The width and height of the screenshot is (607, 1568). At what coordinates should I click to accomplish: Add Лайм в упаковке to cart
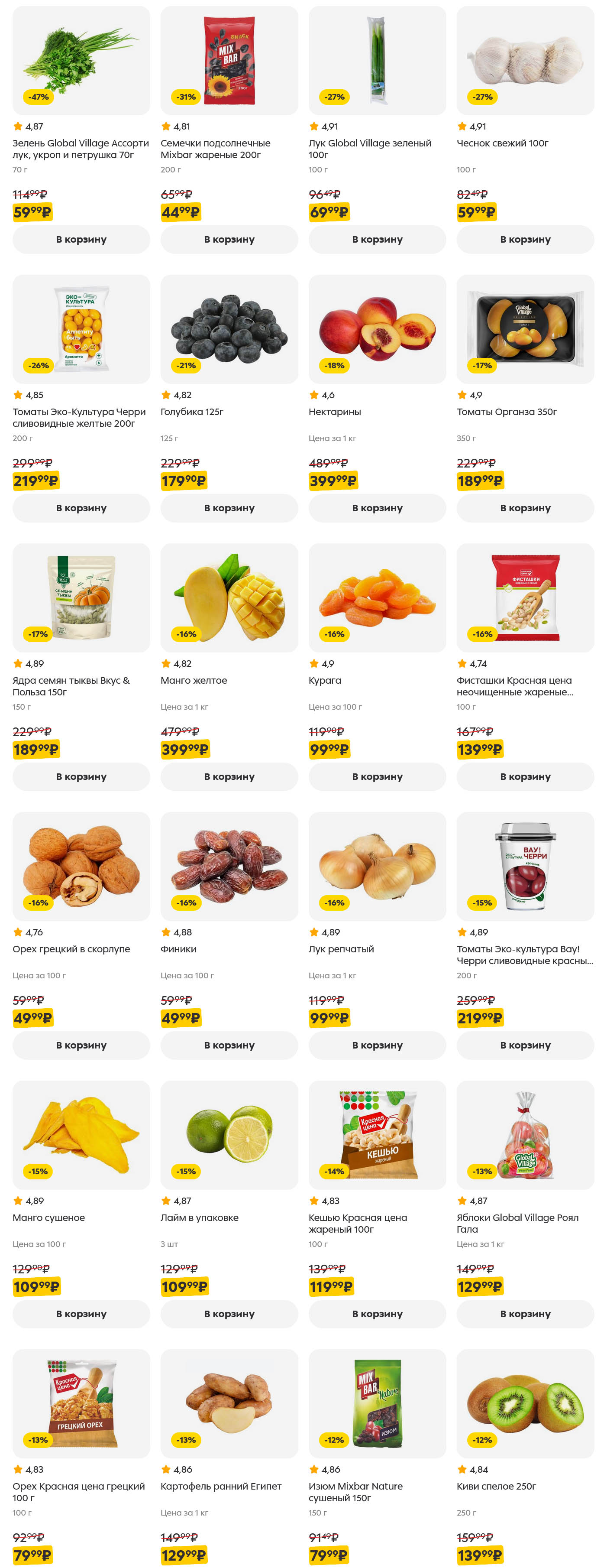point(229,1313)
